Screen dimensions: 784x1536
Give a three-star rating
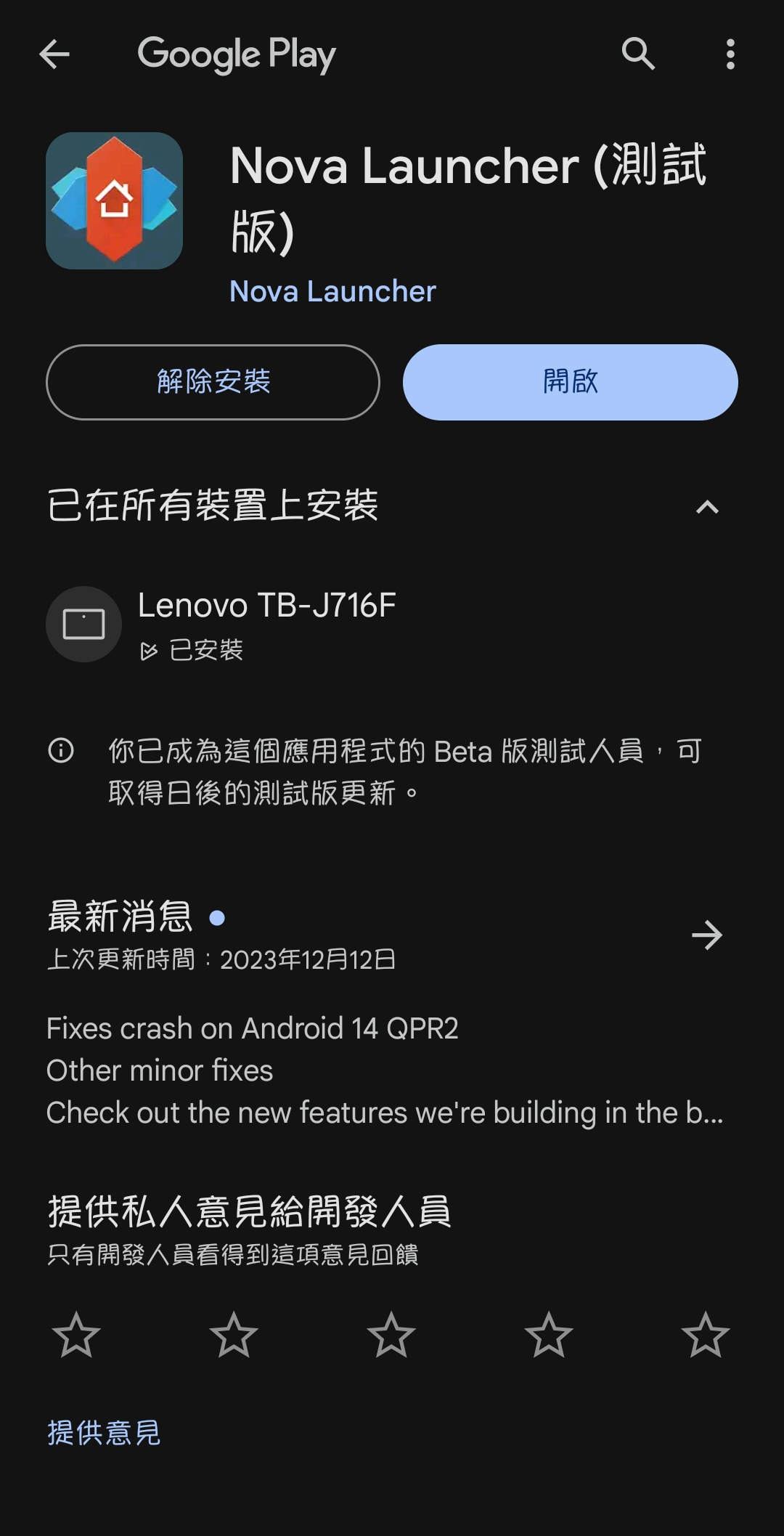[391, 1335]
